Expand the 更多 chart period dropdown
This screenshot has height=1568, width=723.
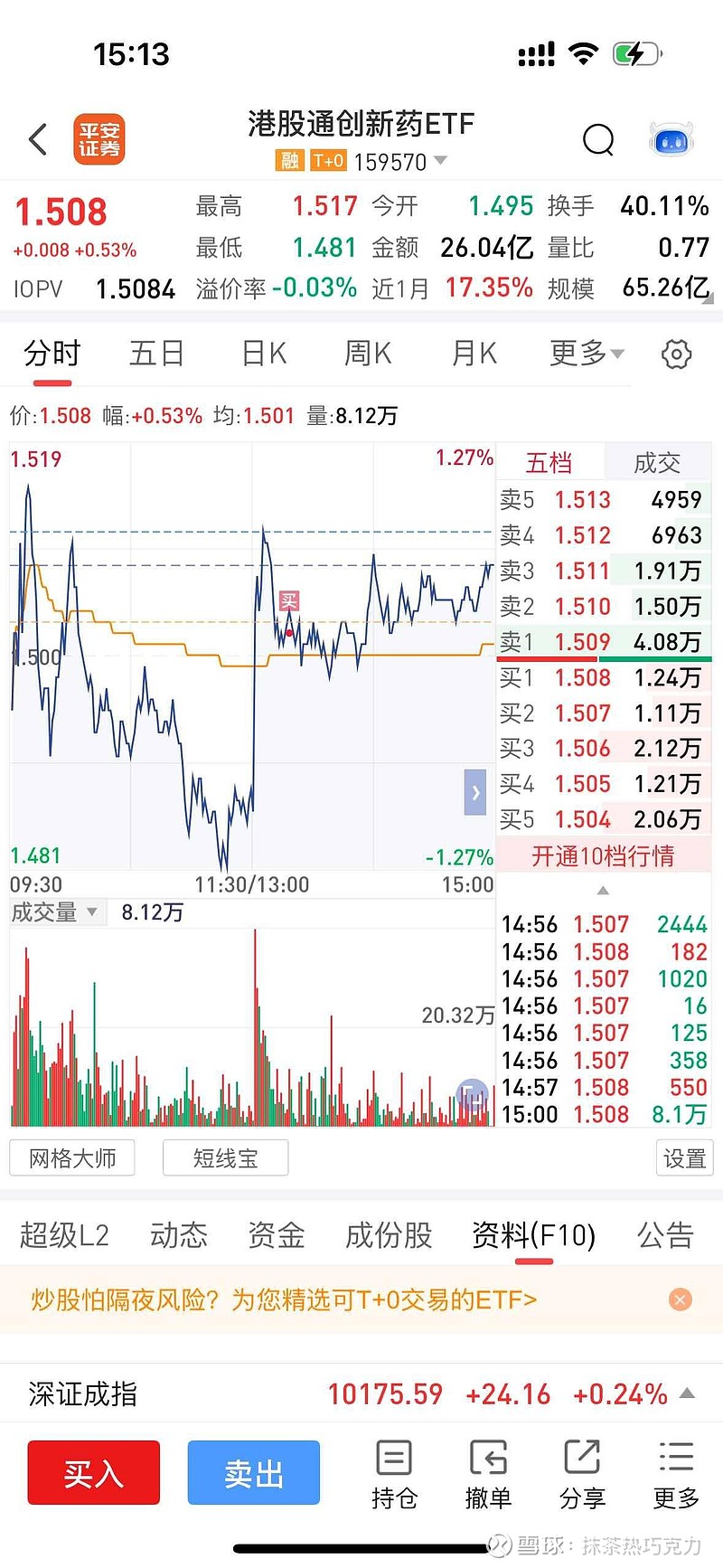tap(586, 354)
